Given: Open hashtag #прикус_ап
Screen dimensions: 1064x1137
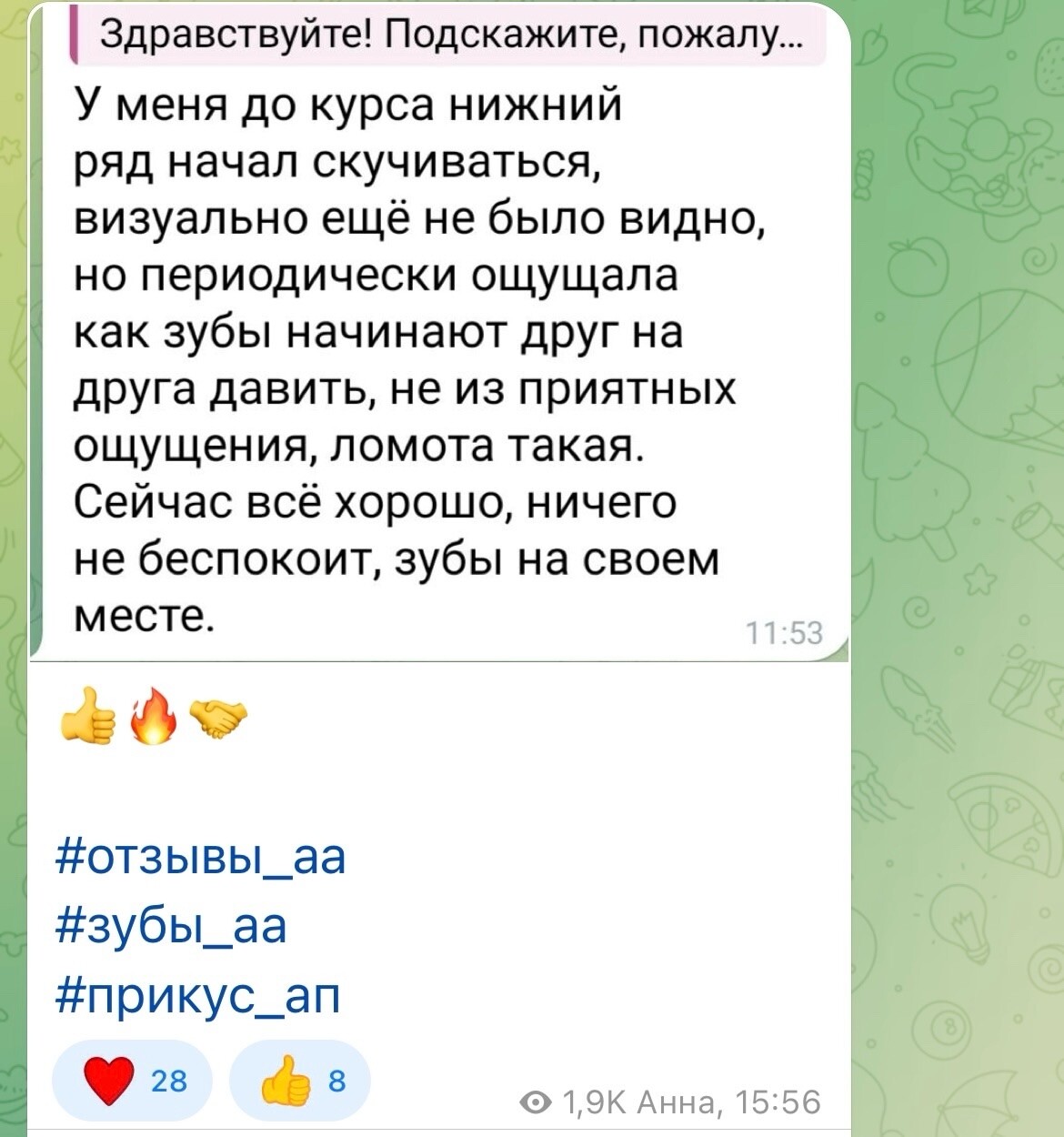Looking at the screenshot, I should (198, 995).
